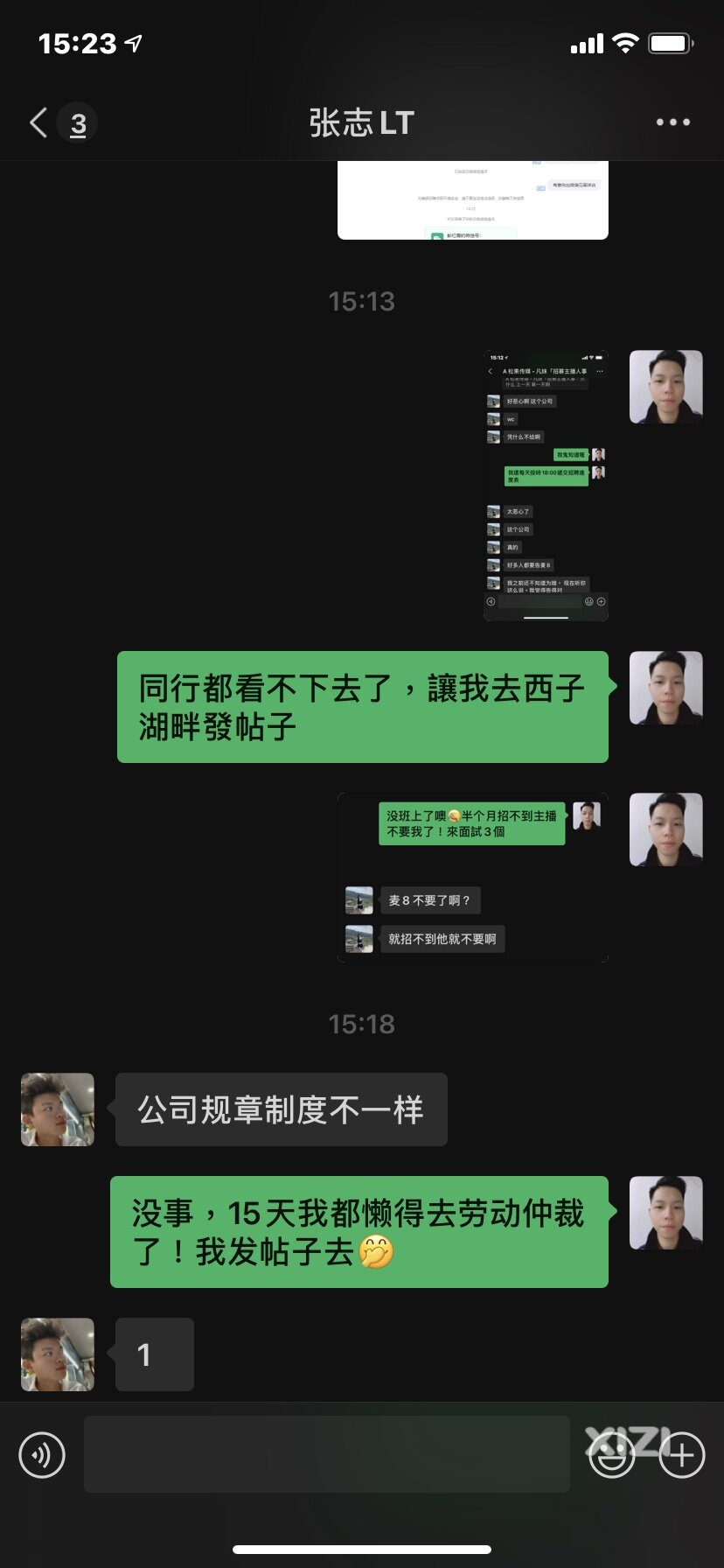Open the plus attachments menu
724x1568 pixels.
(682, 1456)
